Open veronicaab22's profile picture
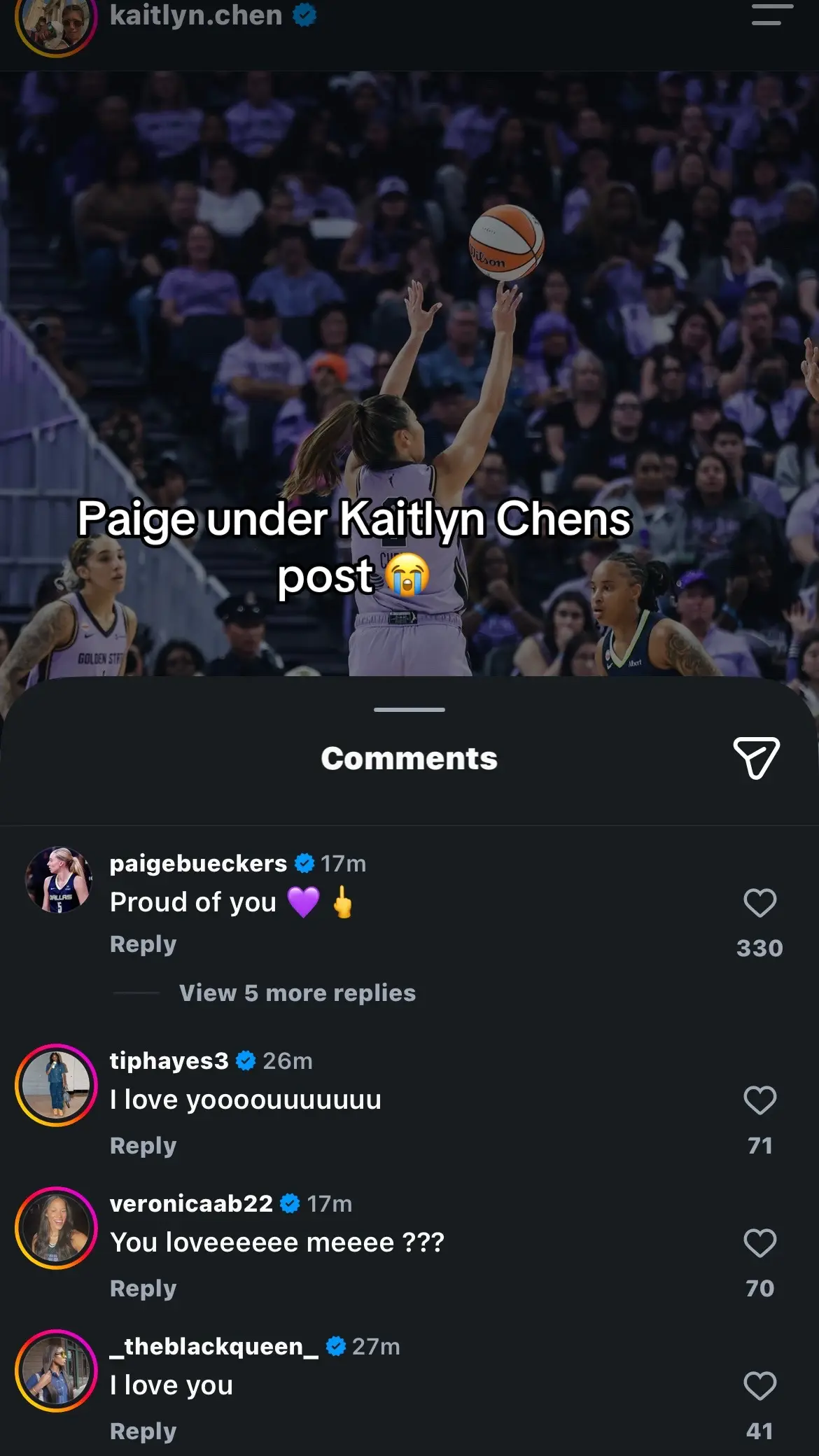 tap(56, 1228)
